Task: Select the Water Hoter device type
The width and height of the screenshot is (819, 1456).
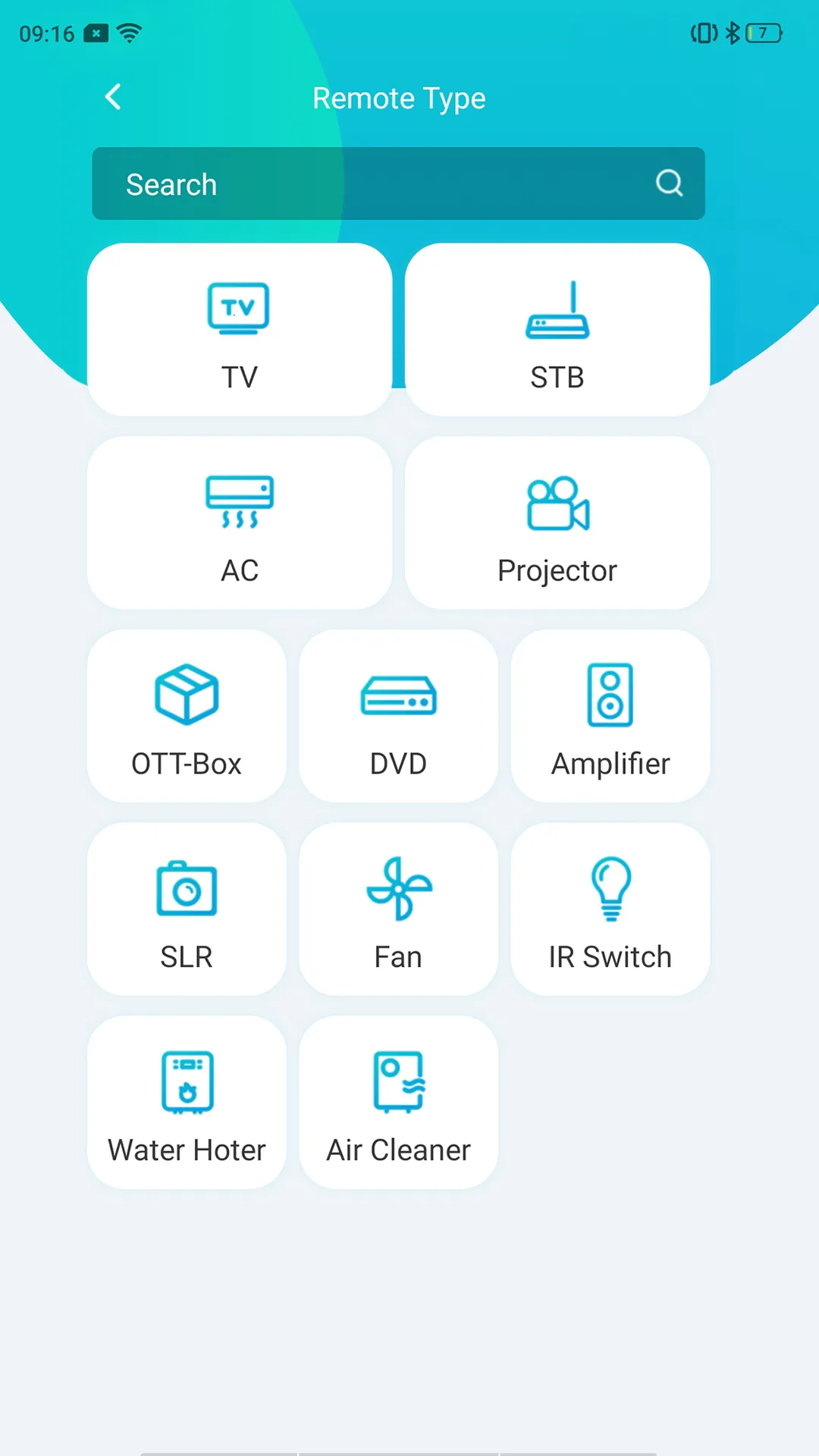Action: [187, 1101]
